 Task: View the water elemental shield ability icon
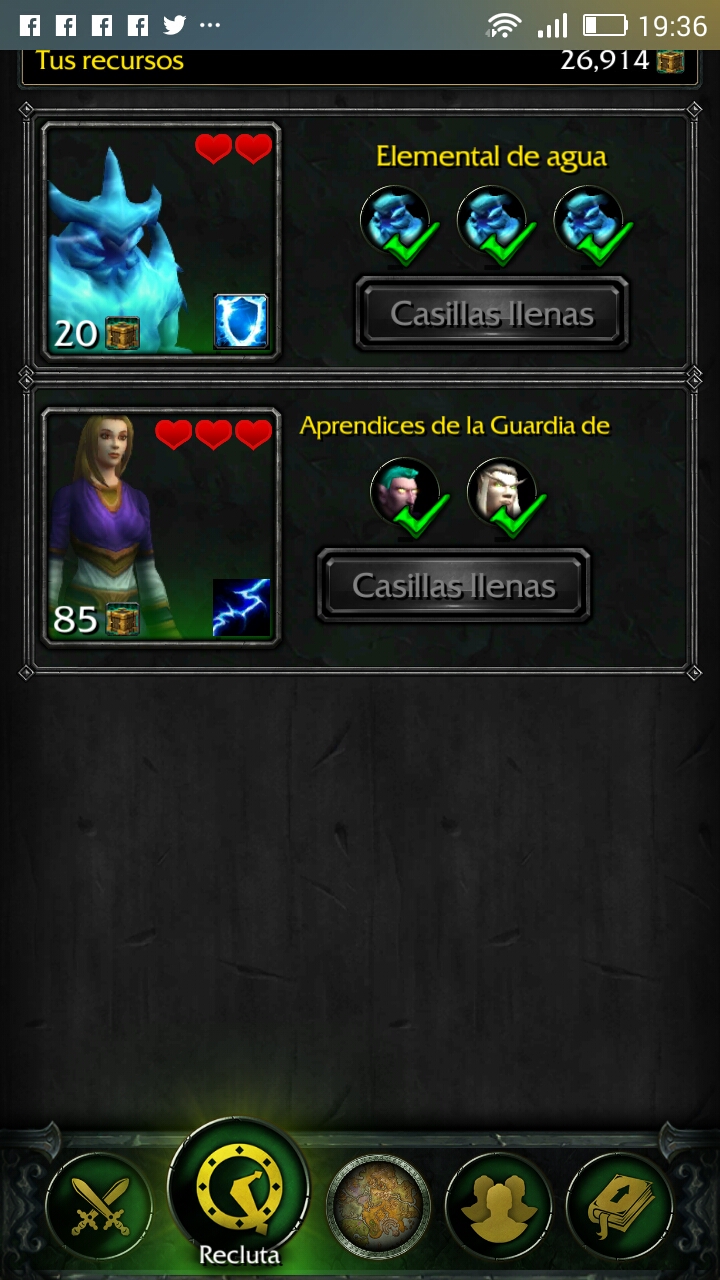point(241,322)
